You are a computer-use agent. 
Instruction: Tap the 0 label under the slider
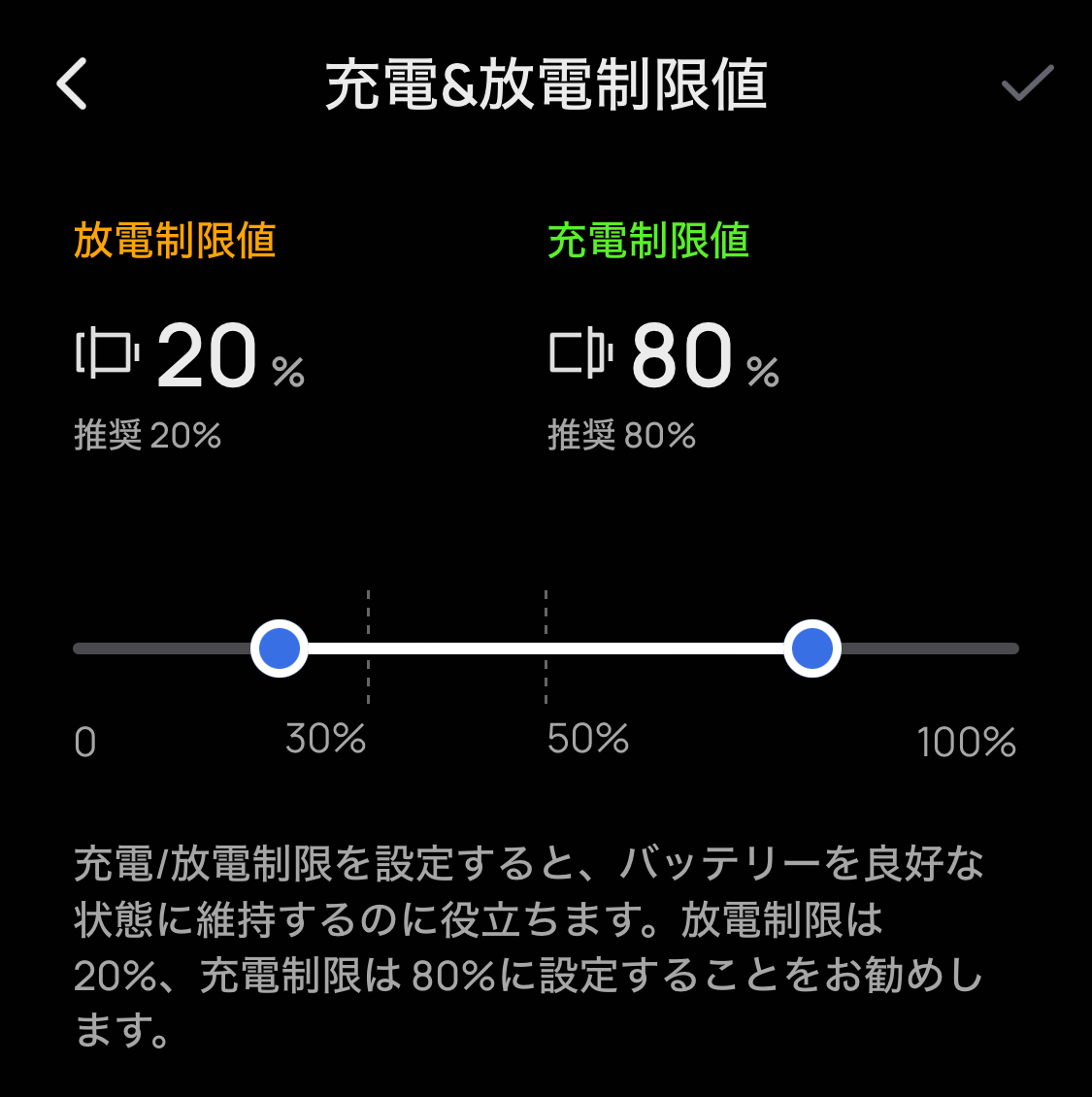click(x=84, y=741)
